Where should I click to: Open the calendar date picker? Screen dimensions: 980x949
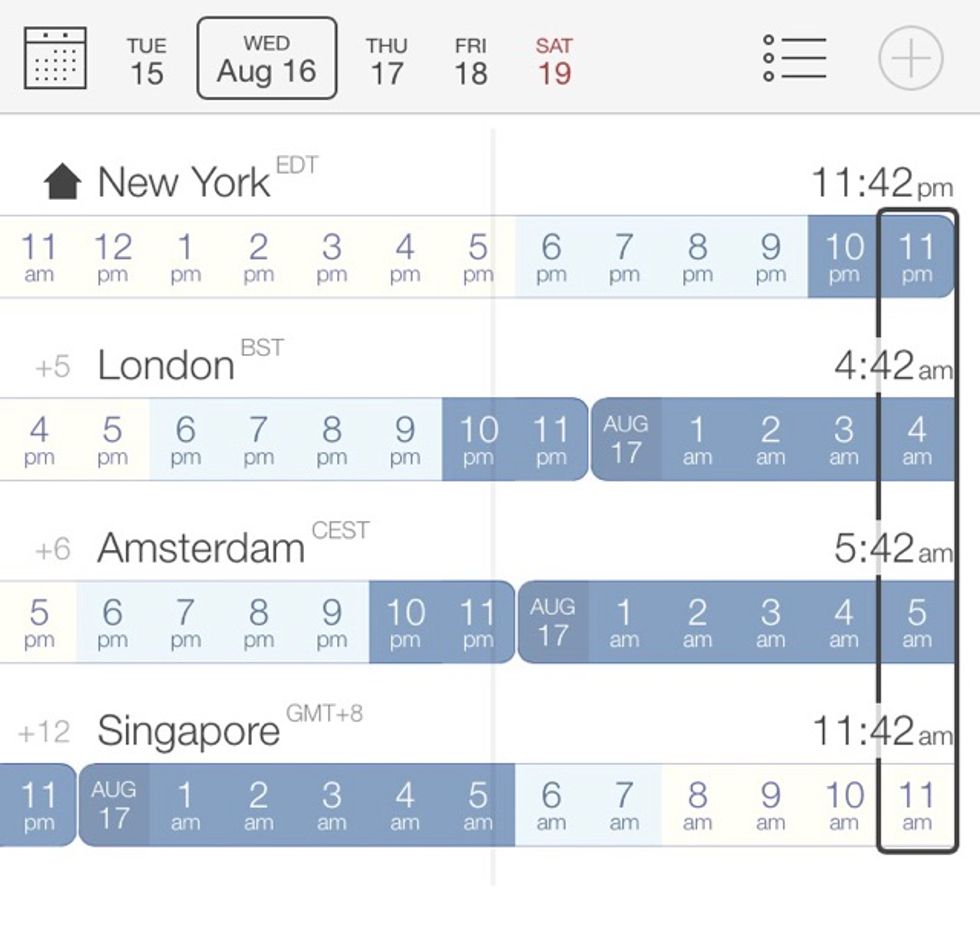click(x=54, y=58)
